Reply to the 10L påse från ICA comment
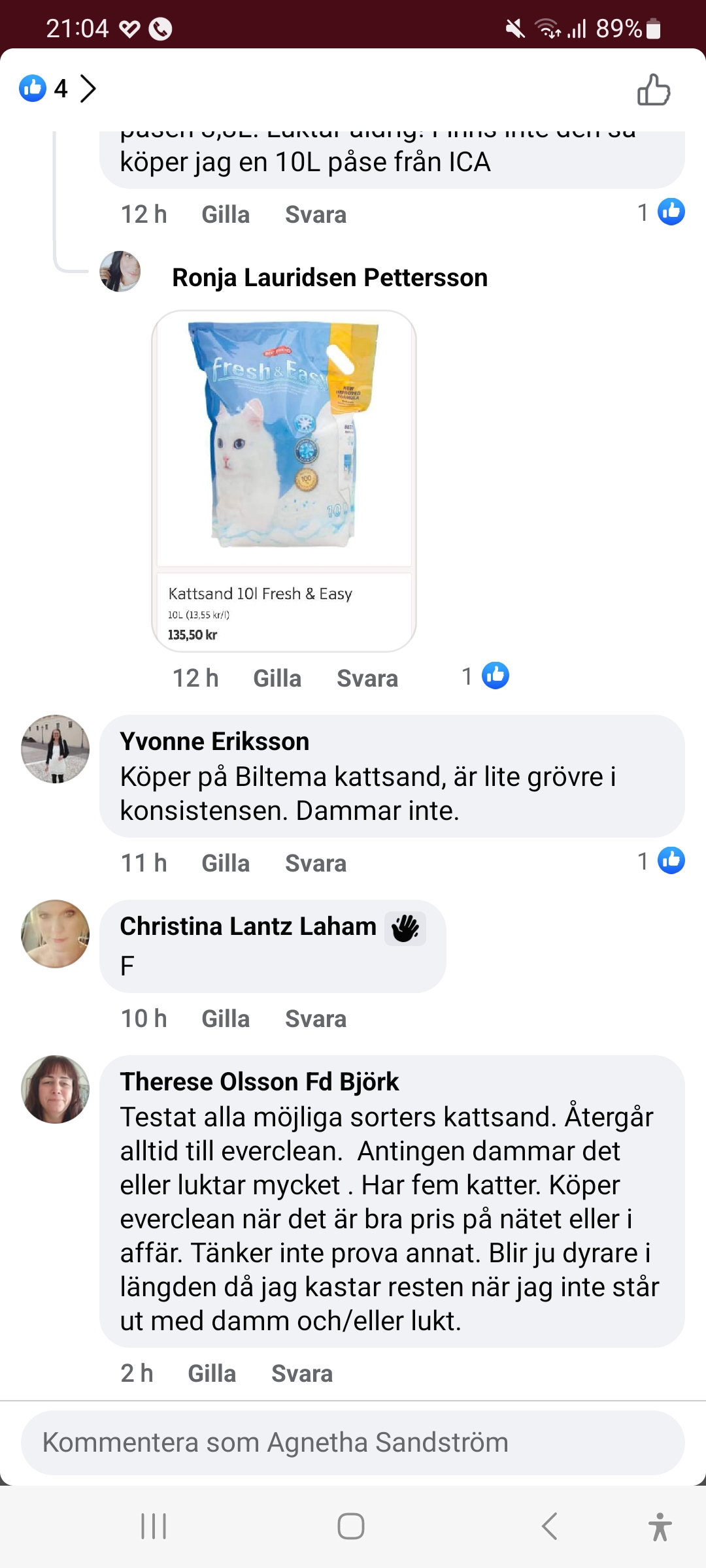Screen dimensions: 706x1568 315,214
